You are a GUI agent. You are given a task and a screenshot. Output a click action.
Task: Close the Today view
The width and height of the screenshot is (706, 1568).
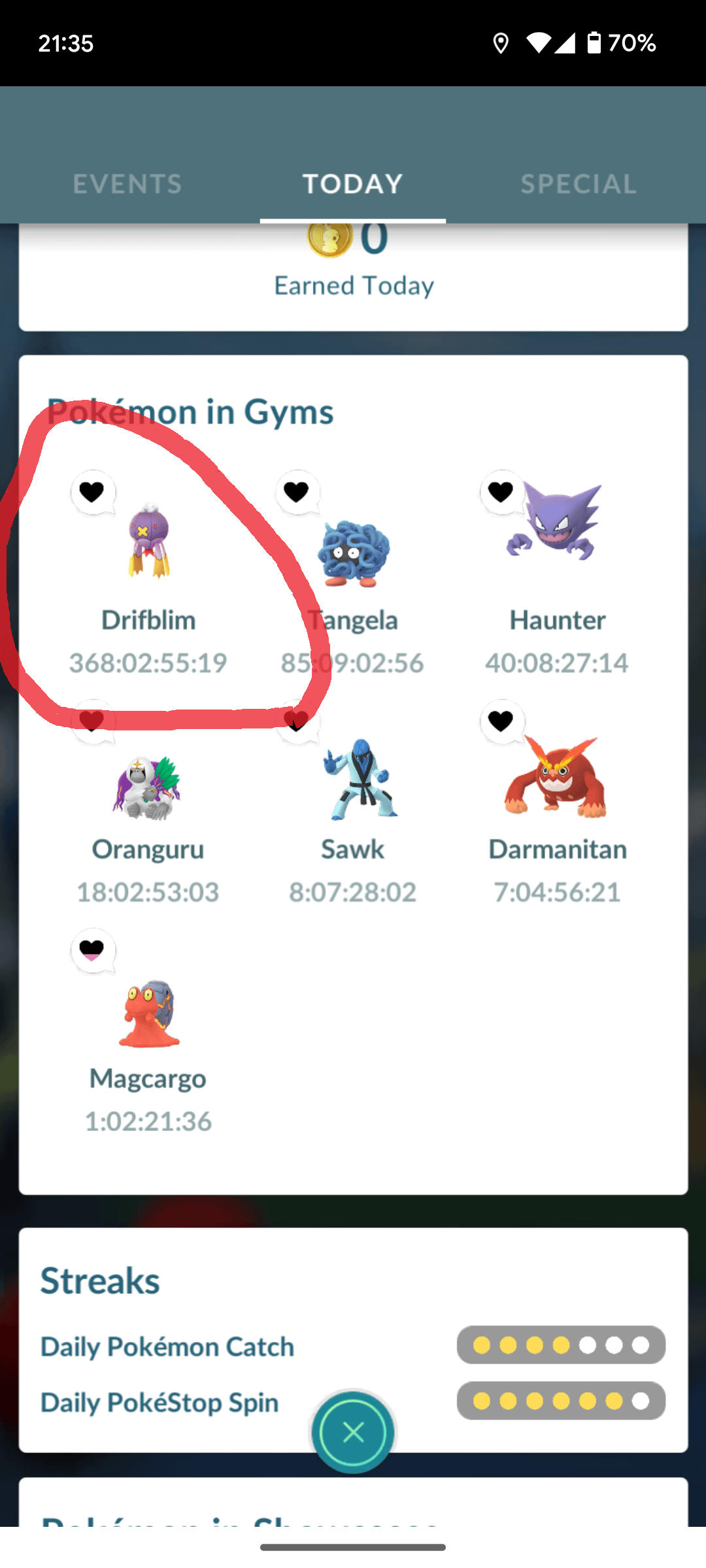(x=353, y=1432)
